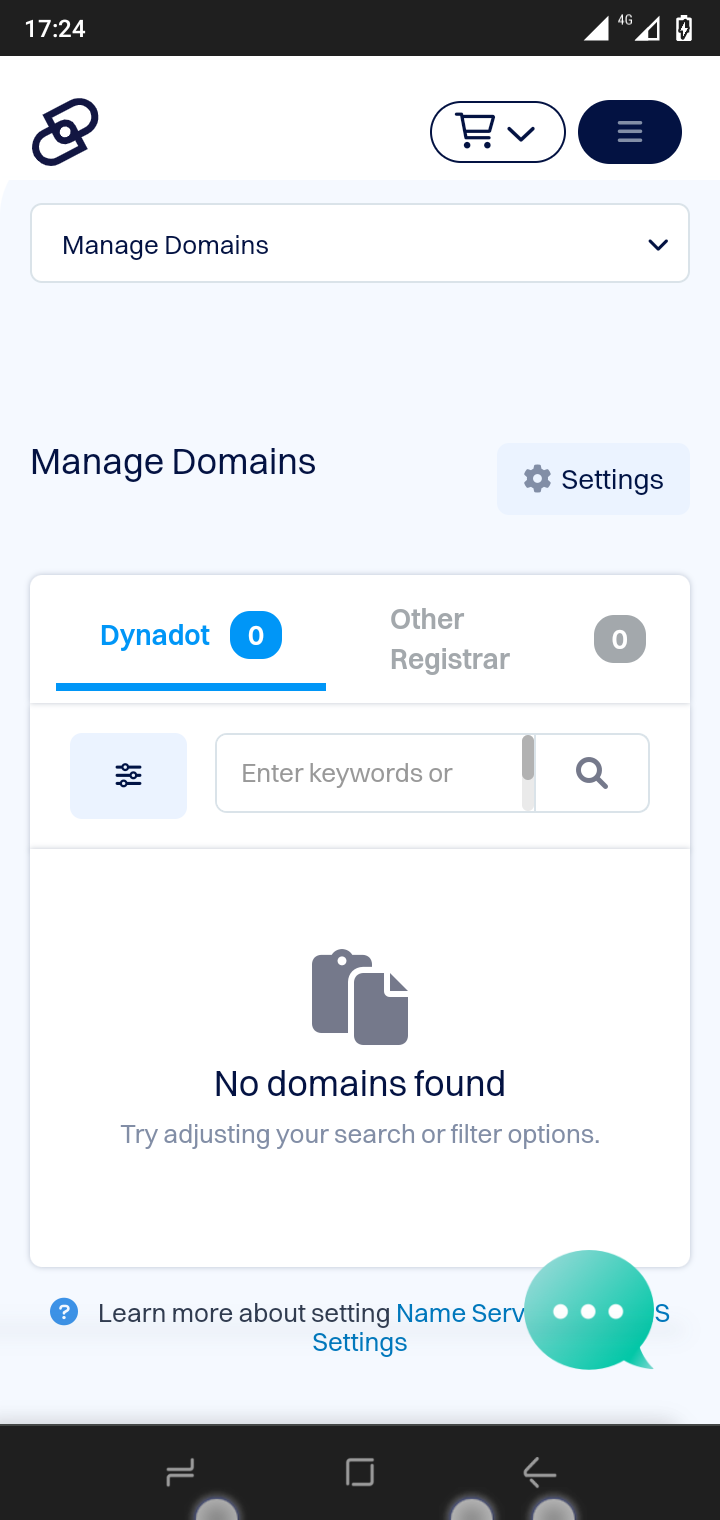720x1520 pixels.
Task: Open the shopping cart dropdown
Action: [498, 132]
